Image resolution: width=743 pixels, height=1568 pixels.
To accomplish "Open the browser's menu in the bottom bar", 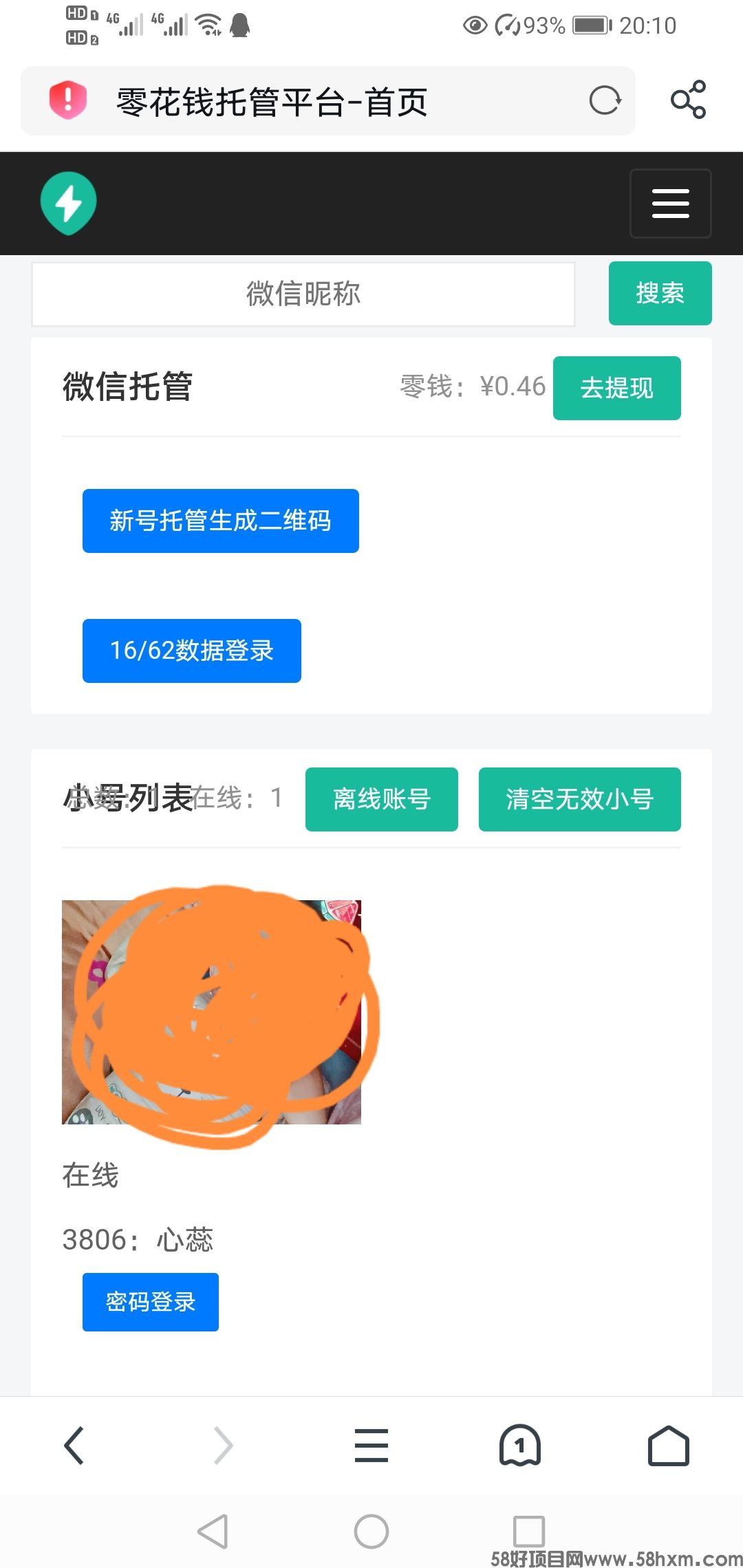I will 371,1446.
